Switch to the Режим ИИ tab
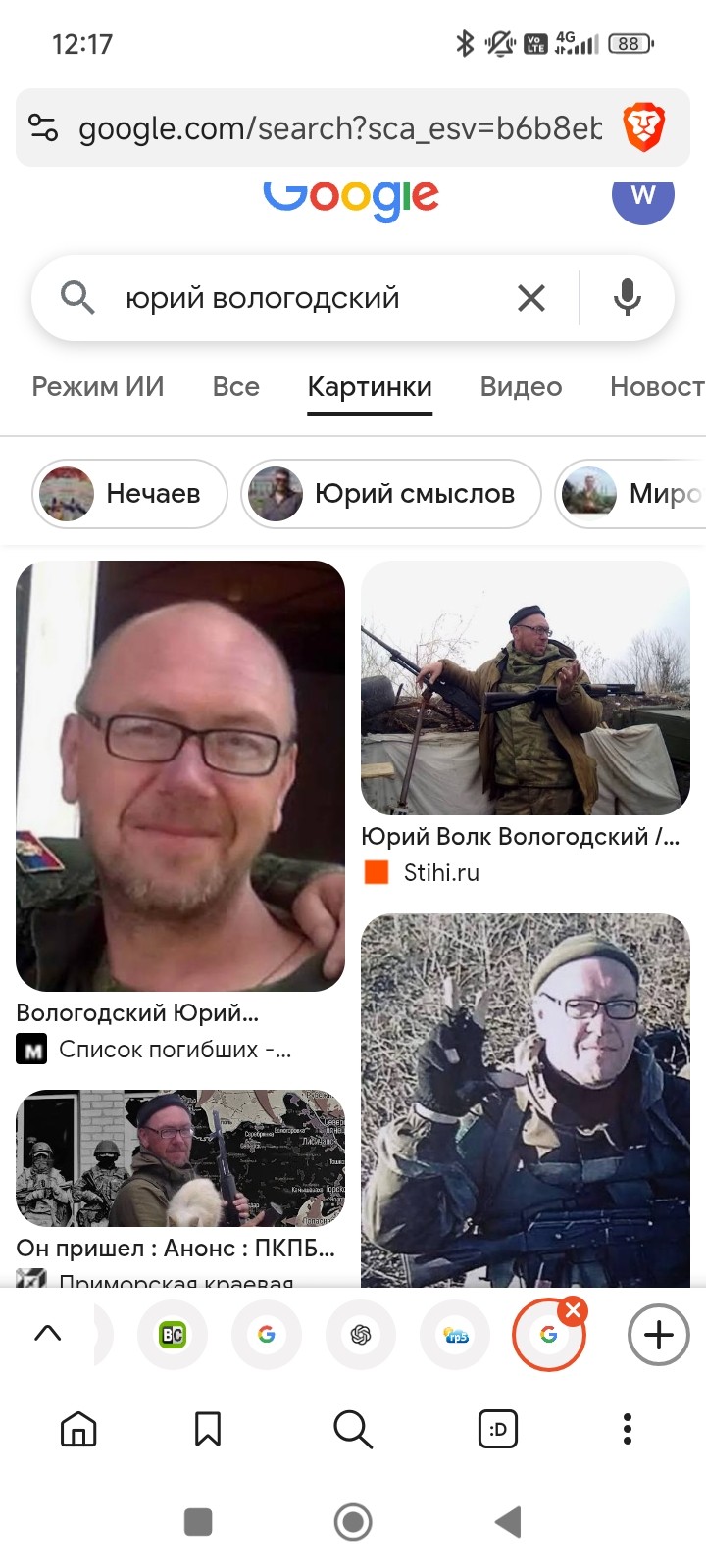 click(98, 387)
